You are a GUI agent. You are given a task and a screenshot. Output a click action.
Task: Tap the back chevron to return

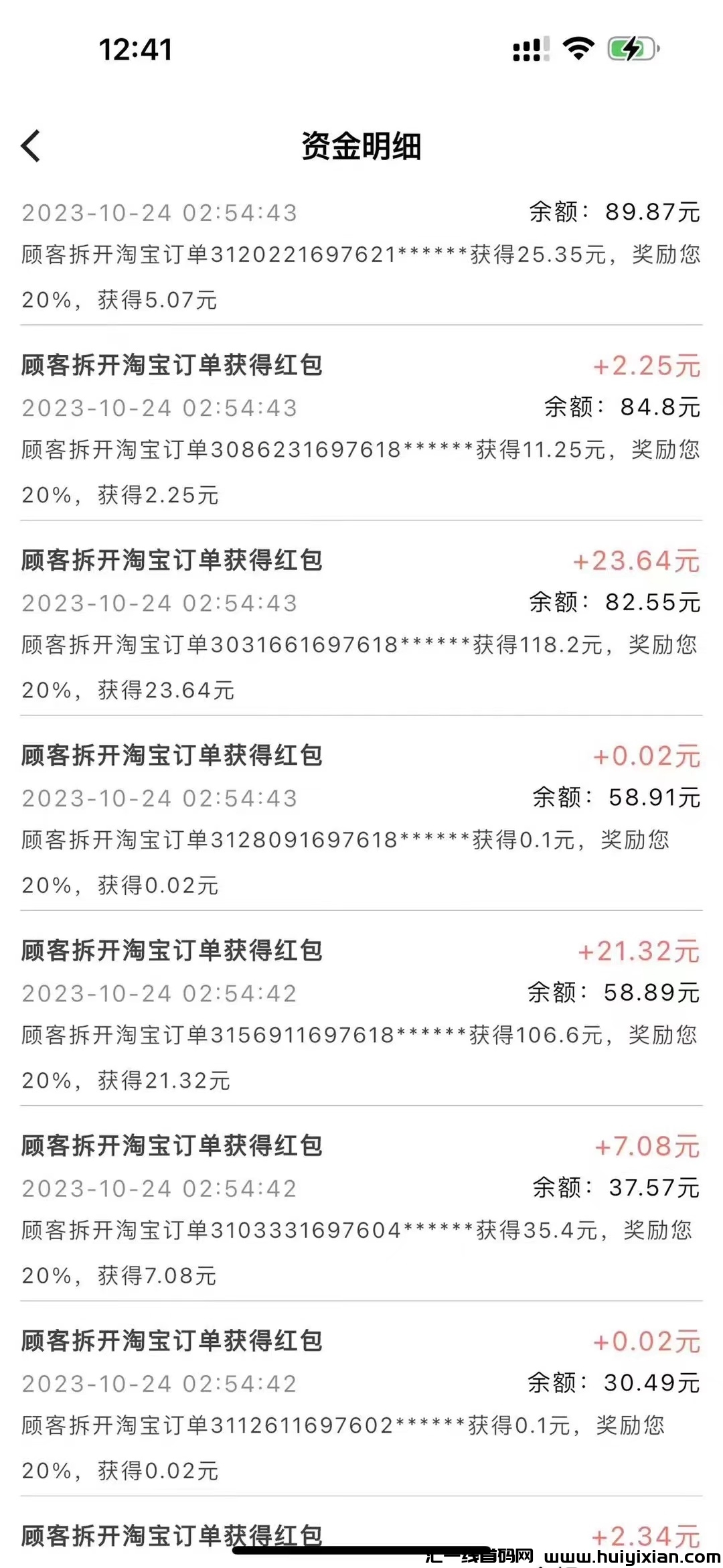point(31,146)
